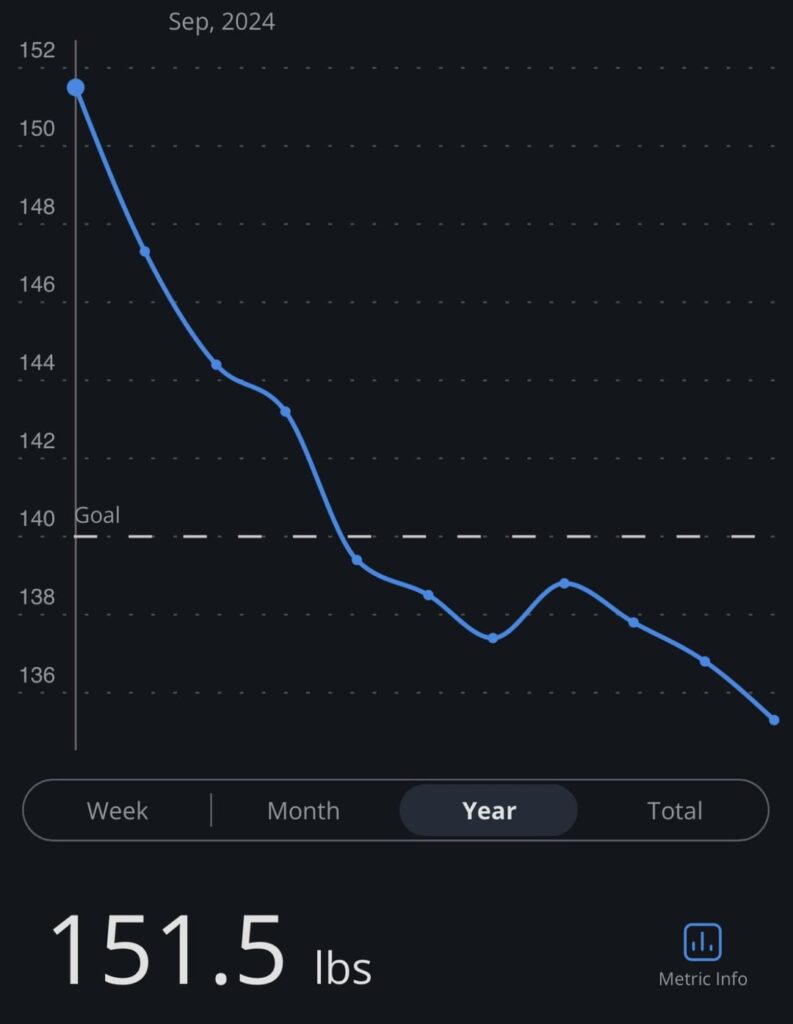Screen dimensions: 793x1024
Task: Select the last data point on the chart
Action: [x=772, y=718]
